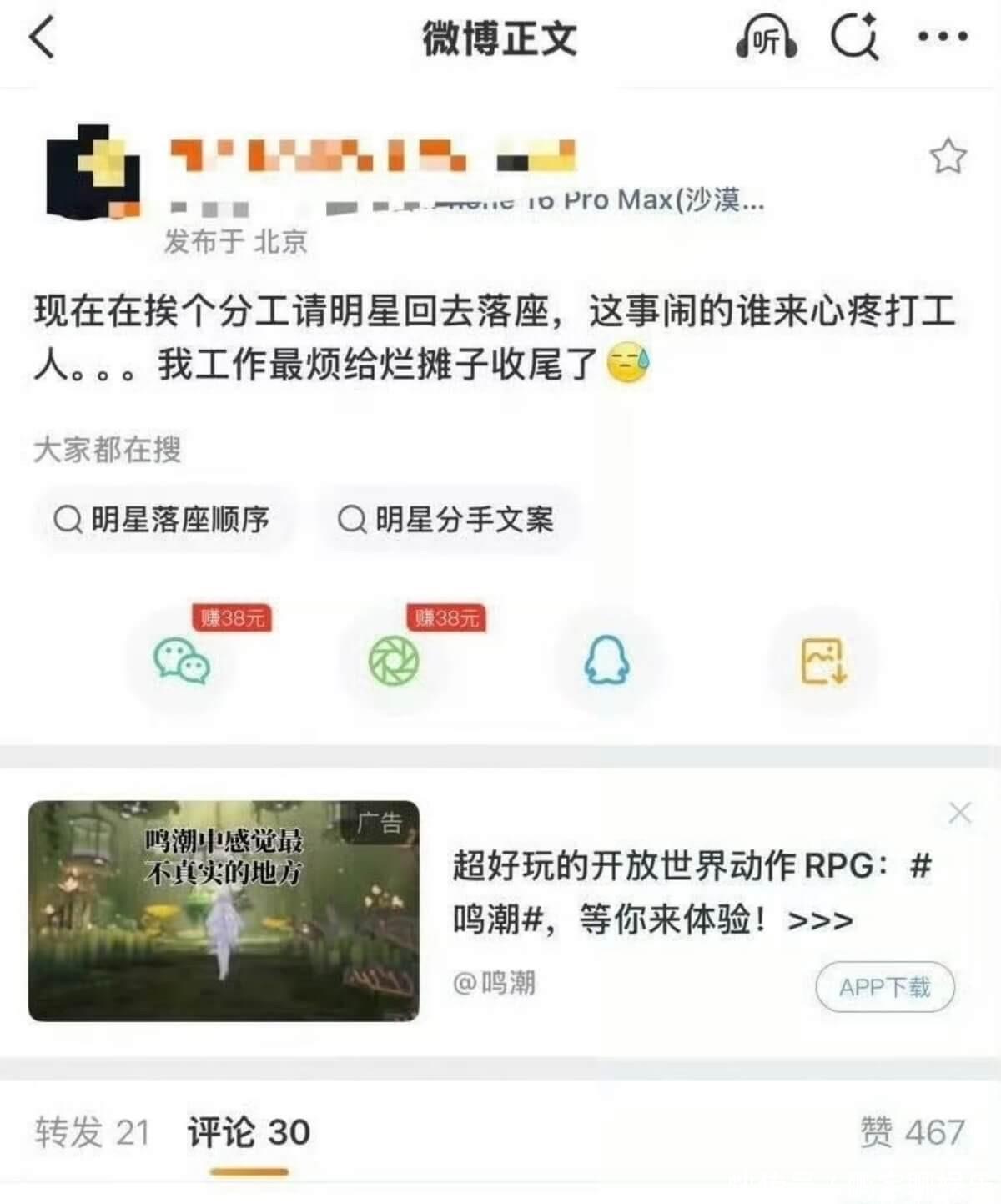Open the 鸣潮 ad video thumbnail
Image resolution: width=1001 pixels, height=1204 pixels.
tap(224, 910)
